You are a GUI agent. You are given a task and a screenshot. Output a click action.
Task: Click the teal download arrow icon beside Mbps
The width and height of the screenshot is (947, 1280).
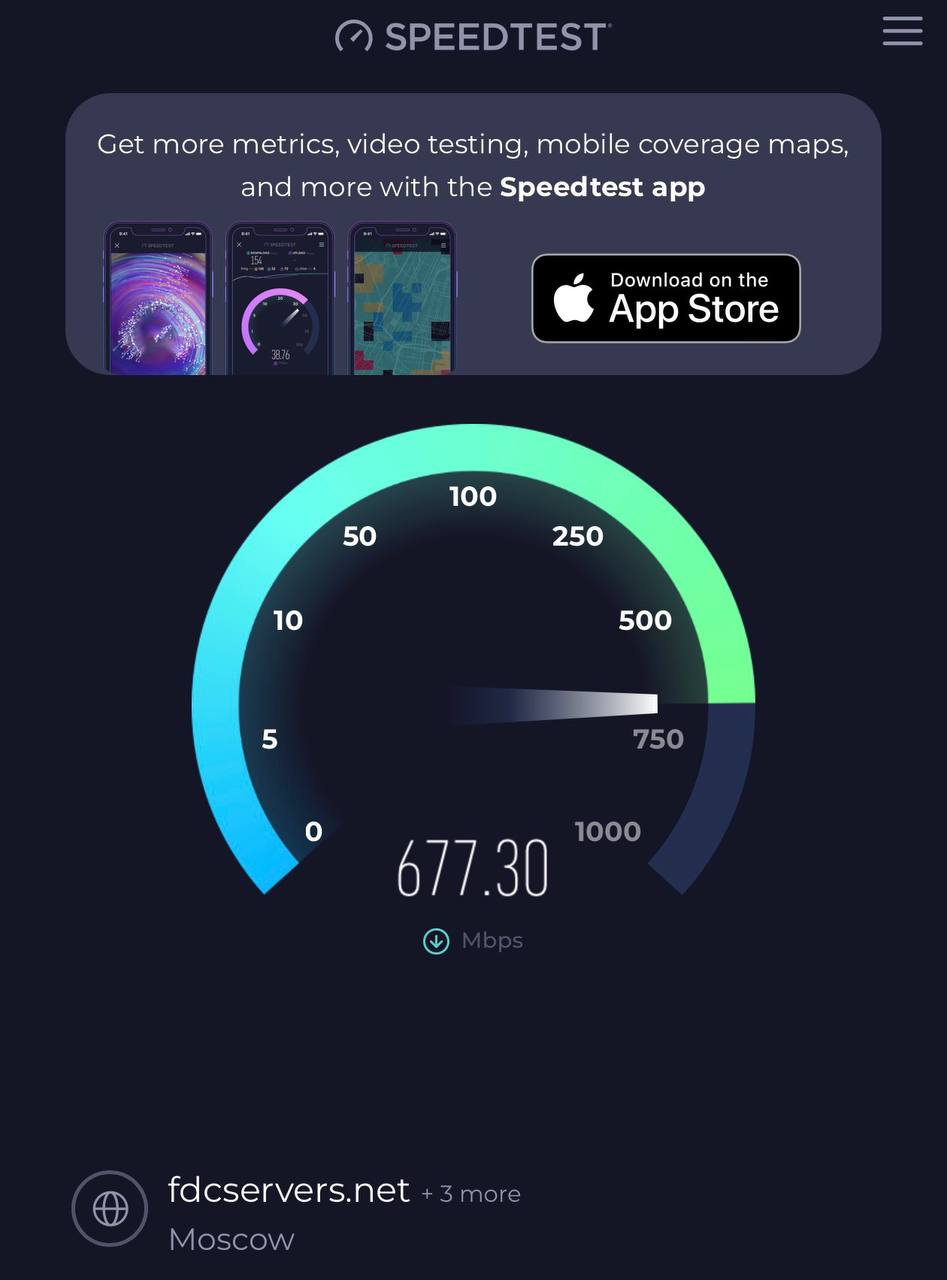[x=435, y=940]
